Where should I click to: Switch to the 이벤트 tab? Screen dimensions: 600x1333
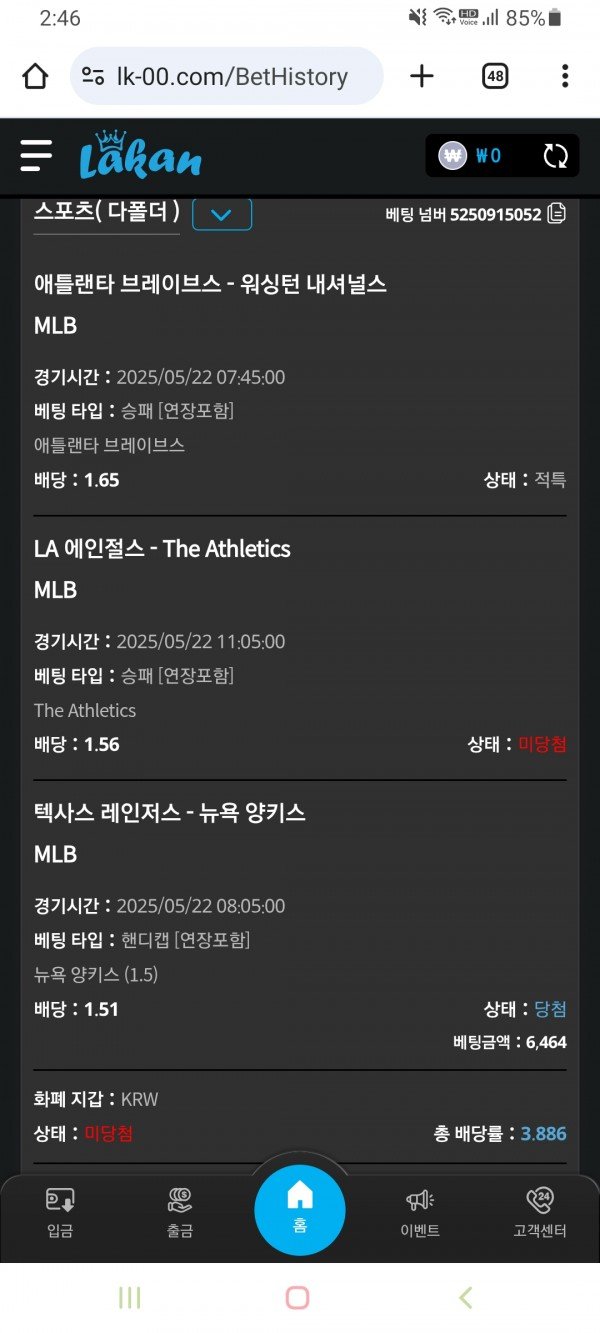pos(419,1211)
